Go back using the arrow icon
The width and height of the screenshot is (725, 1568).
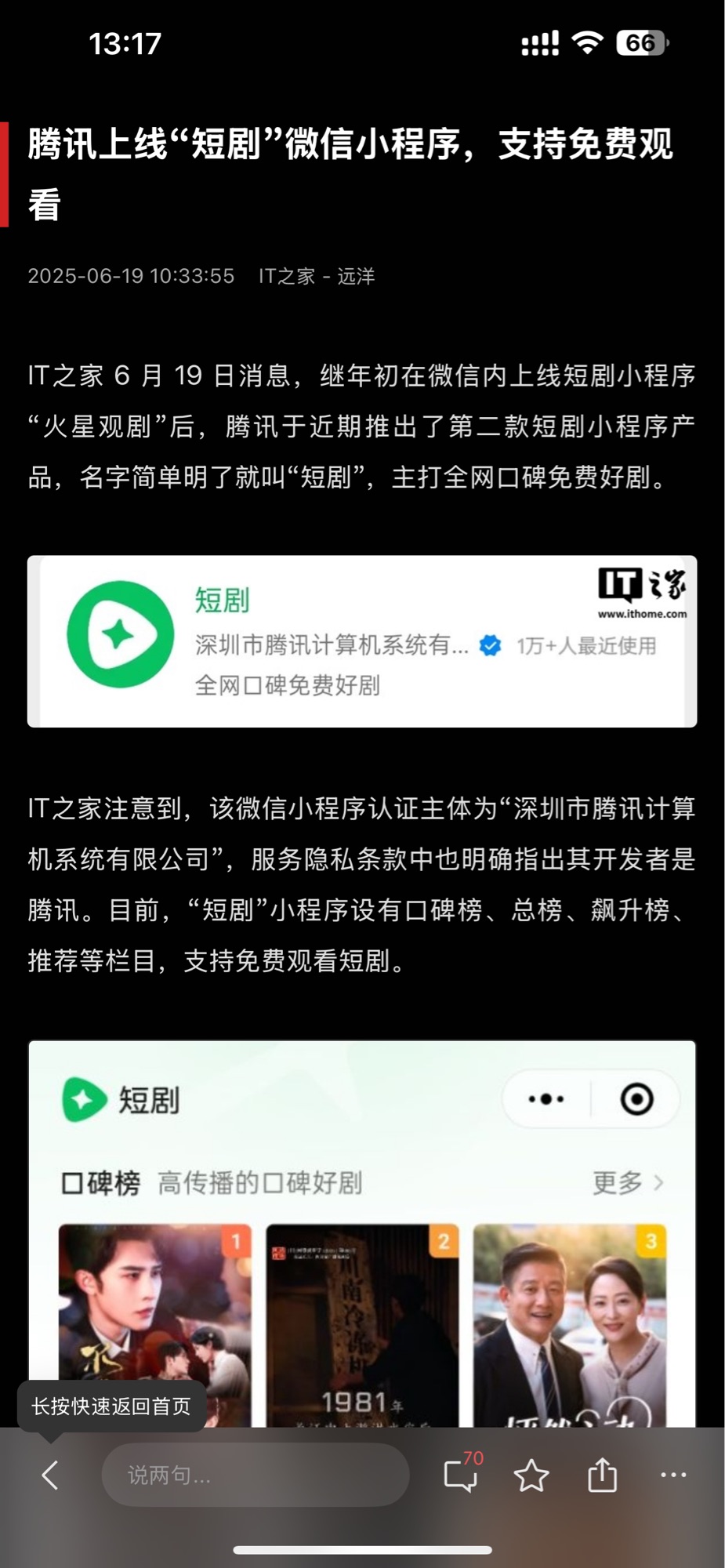tap(50, 1475)
